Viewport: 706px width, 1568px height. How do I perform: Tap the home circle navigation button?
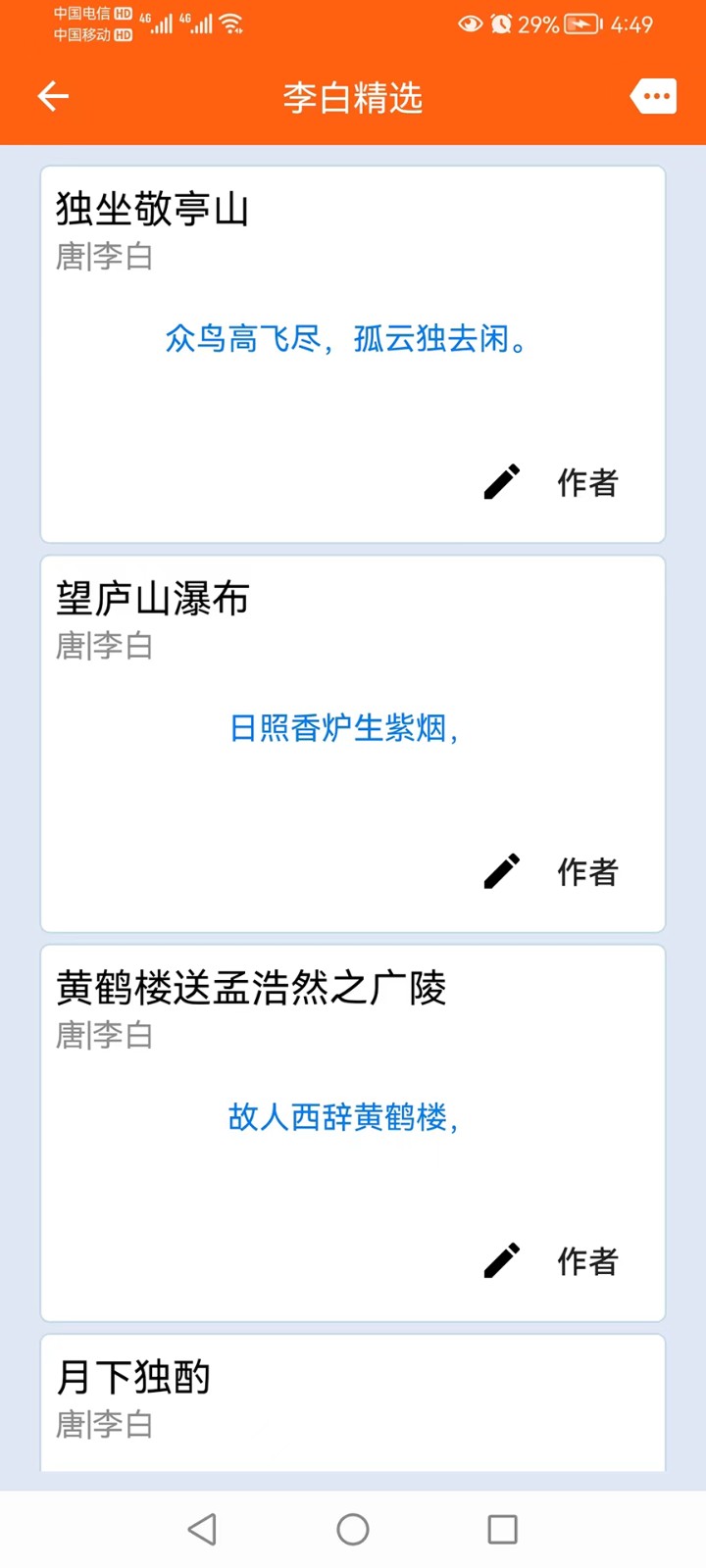(x=352, y=1528)
